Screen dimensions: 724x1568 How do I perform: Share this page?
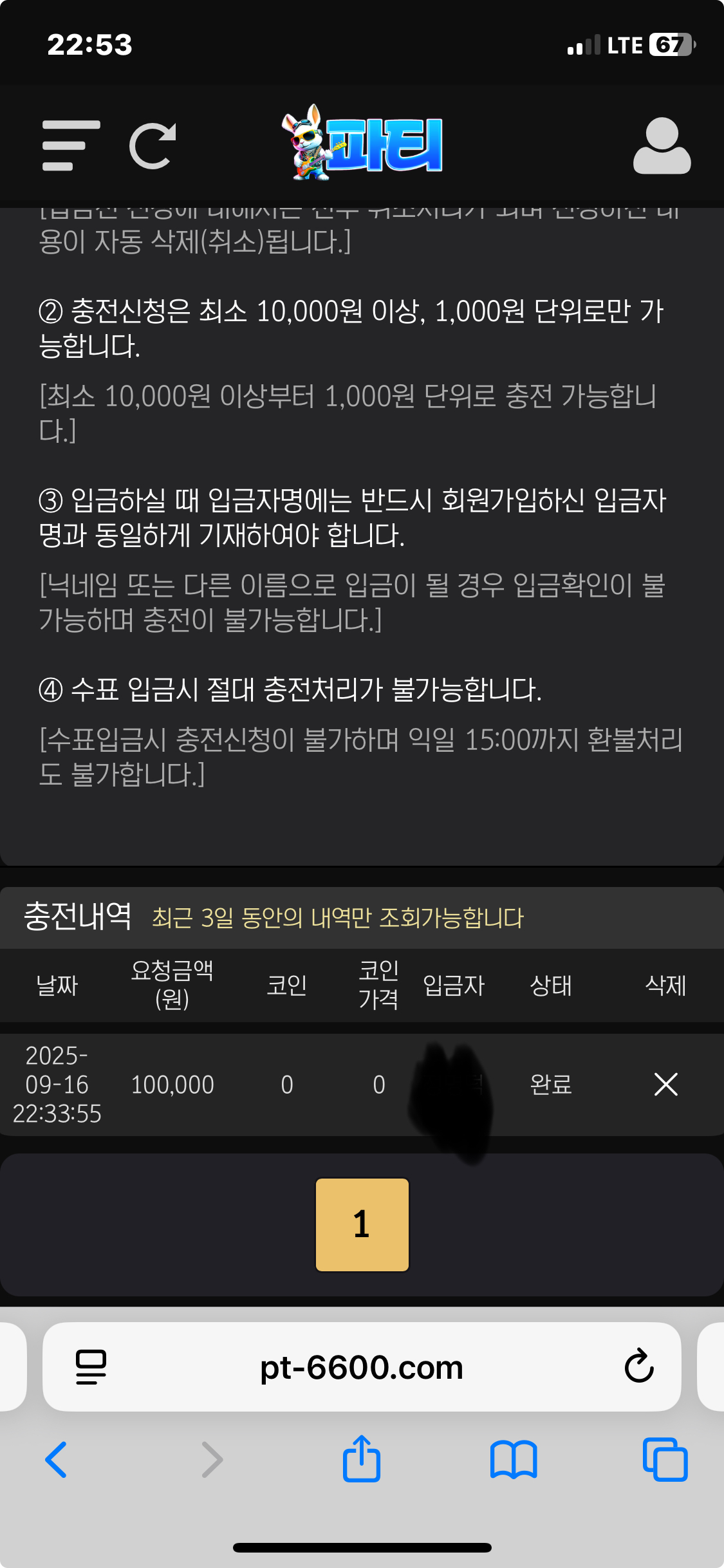coord(362,1459)
